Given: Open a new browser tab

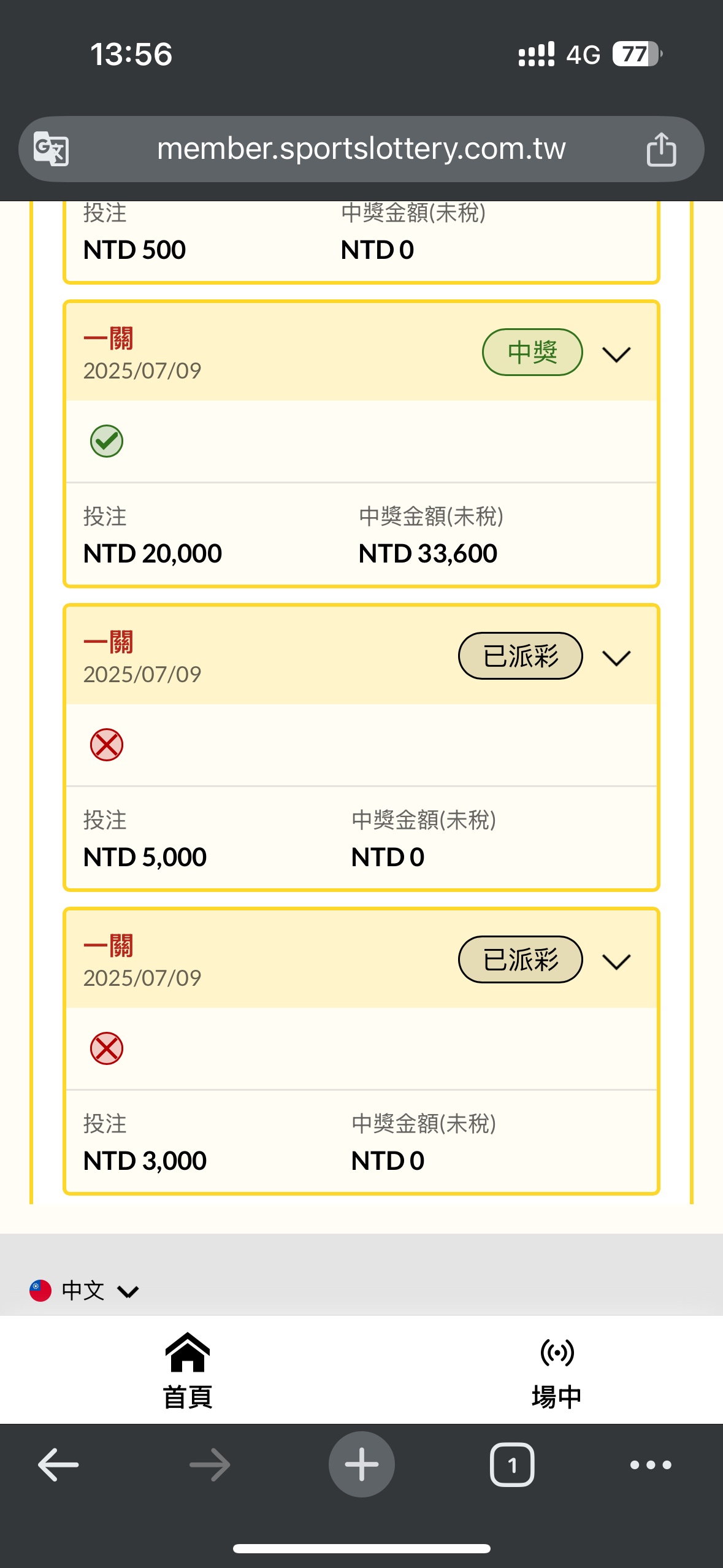Looking at the screenshot, I should click(x=361, y=1464).
